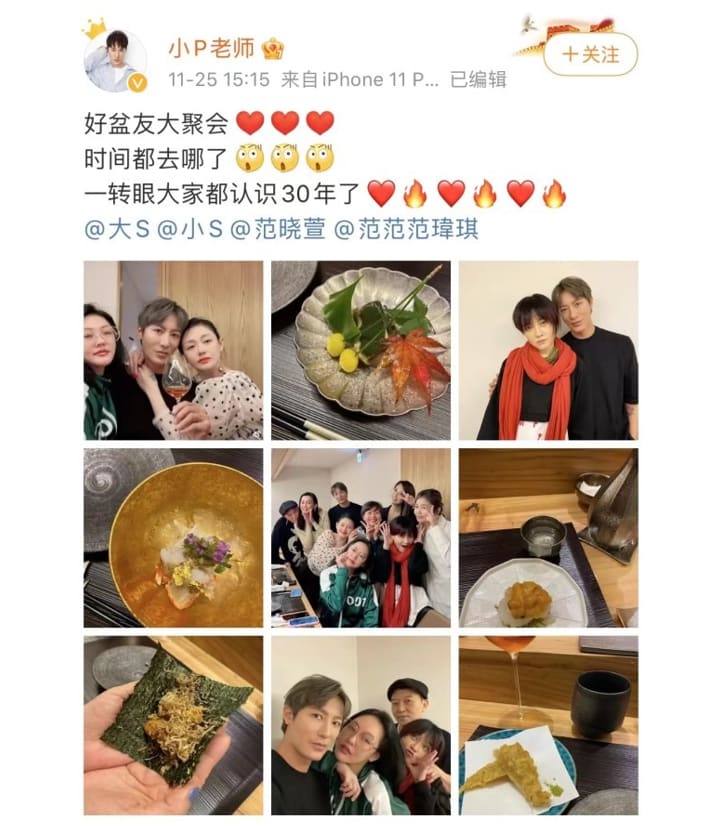706x829 pixels.
Task: View the four-person selfie photo
Action: click(361, 725)
